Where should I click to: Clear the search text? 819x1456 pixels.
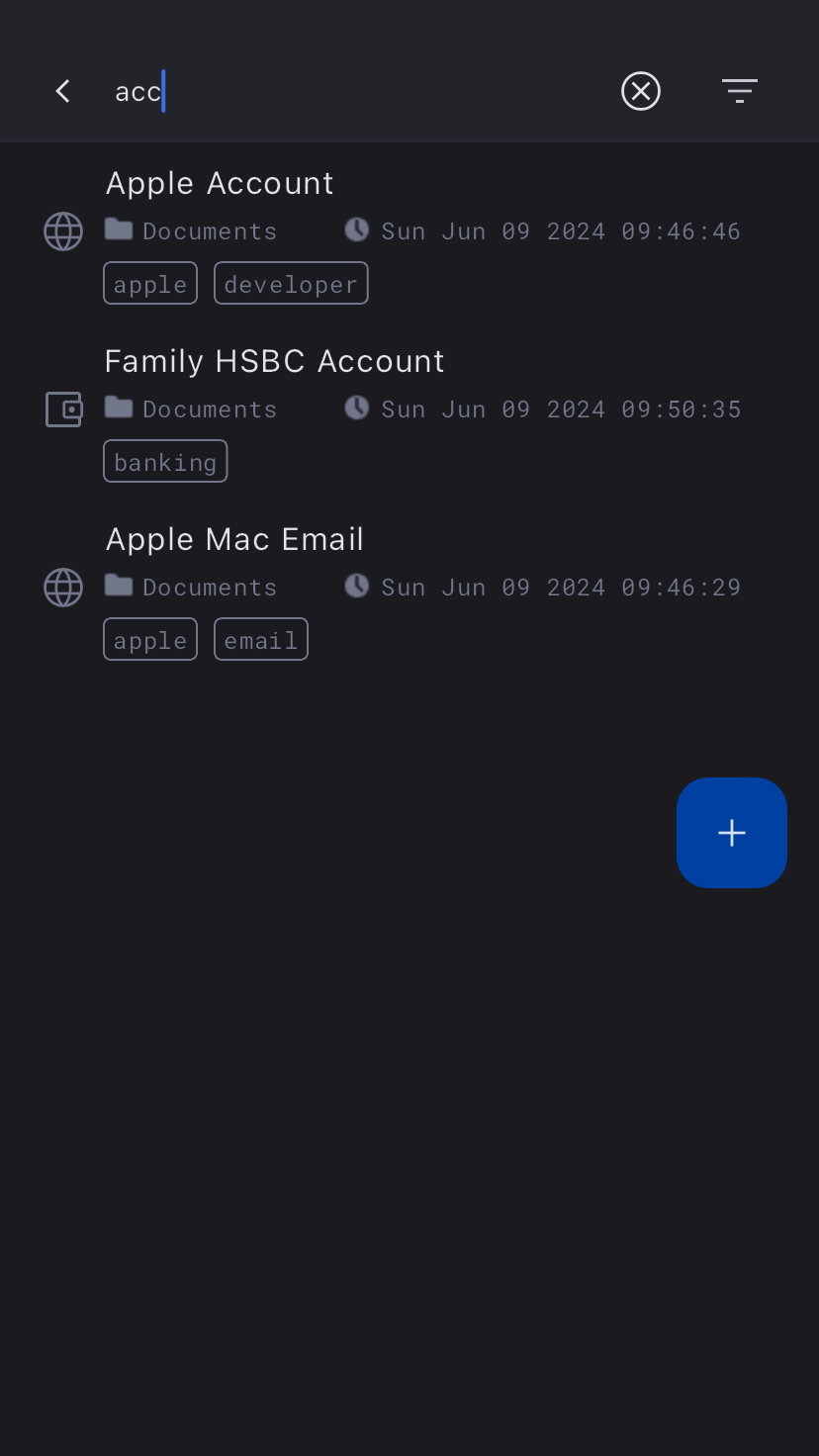640,91
